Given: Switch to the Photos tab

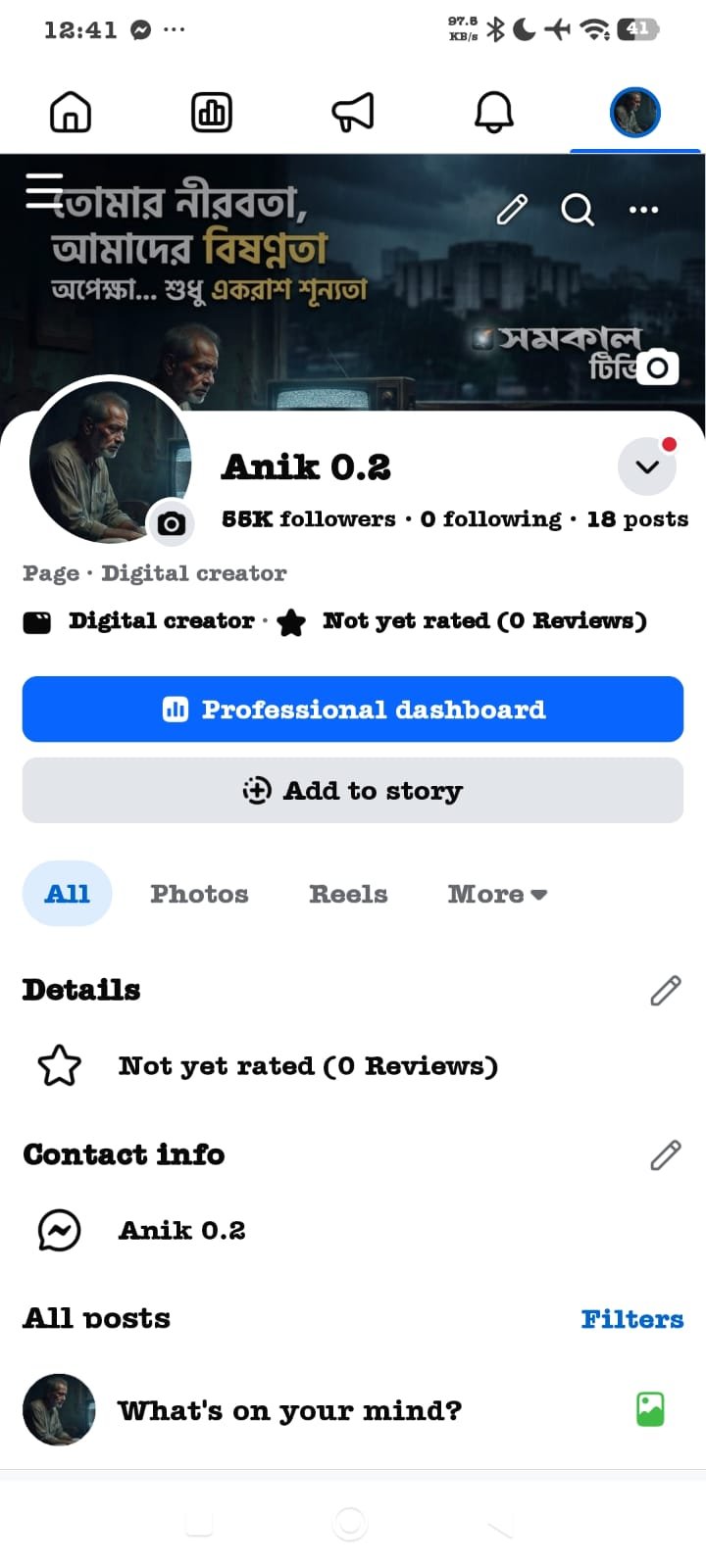Looking at the screenshot, I should (199, 894).
